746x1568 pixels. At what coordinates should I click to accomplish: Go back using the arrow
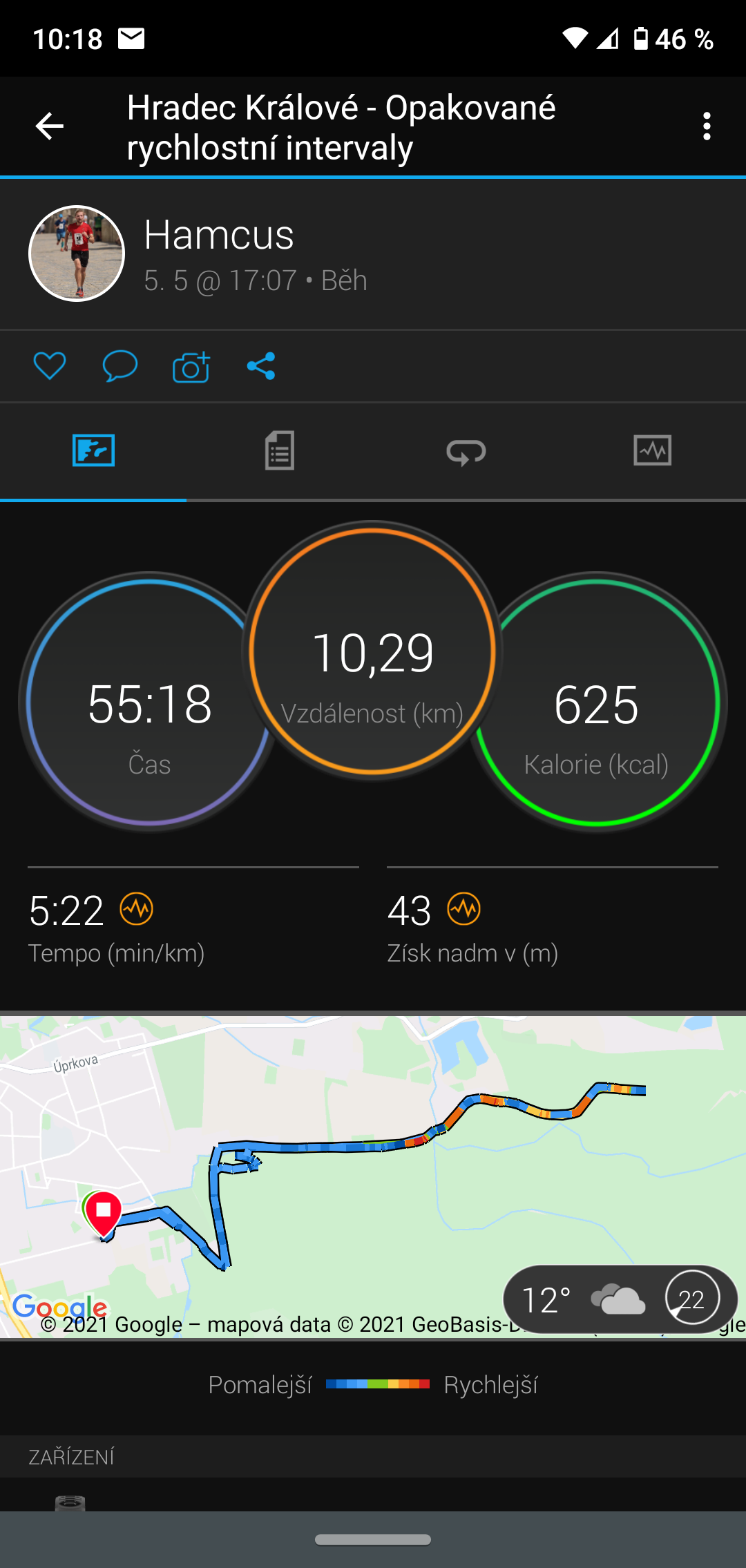click(x=49, y=126)
